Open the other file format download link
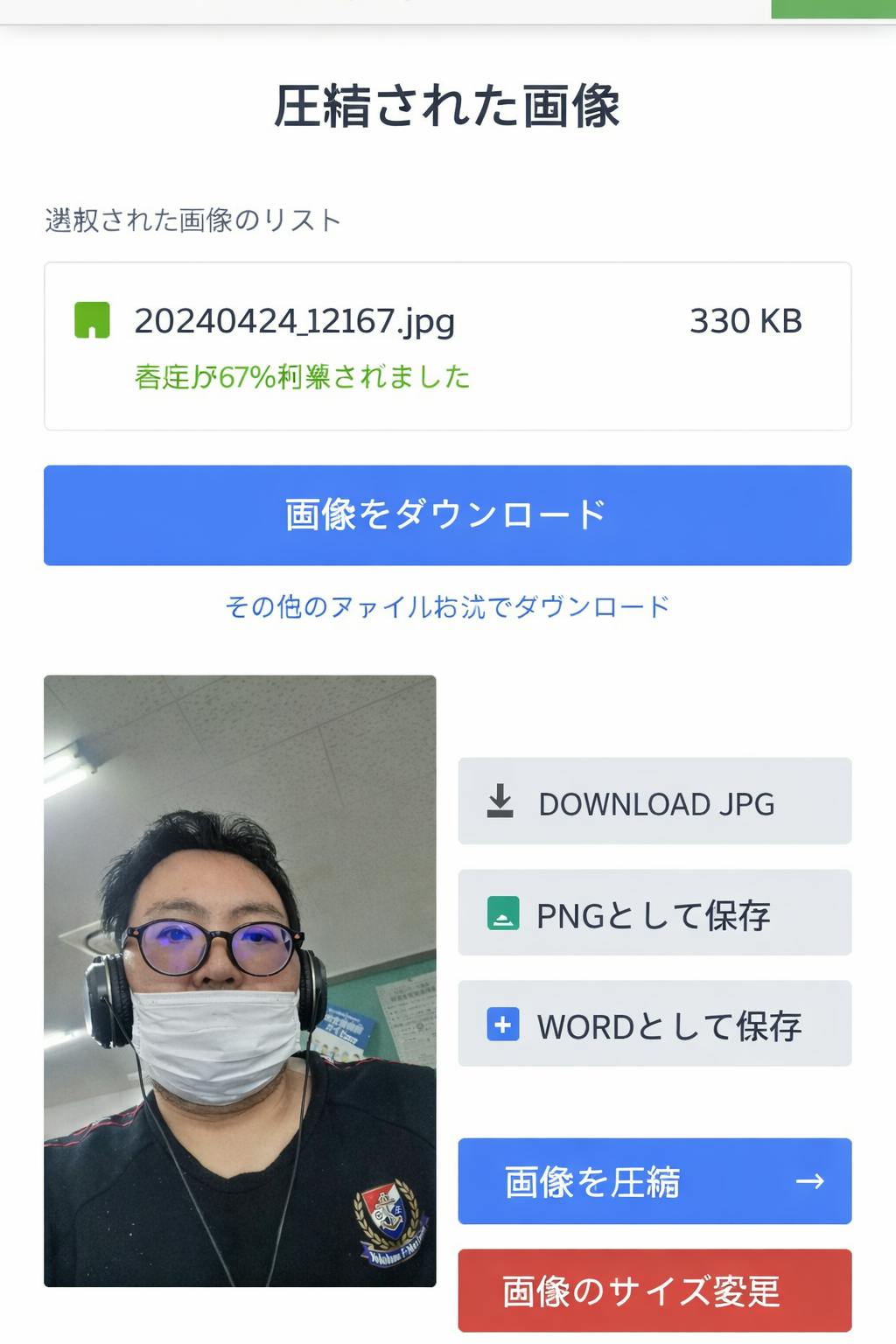Screen dimensions: 896x1344 pyautogui.click(x=447, y=606)
